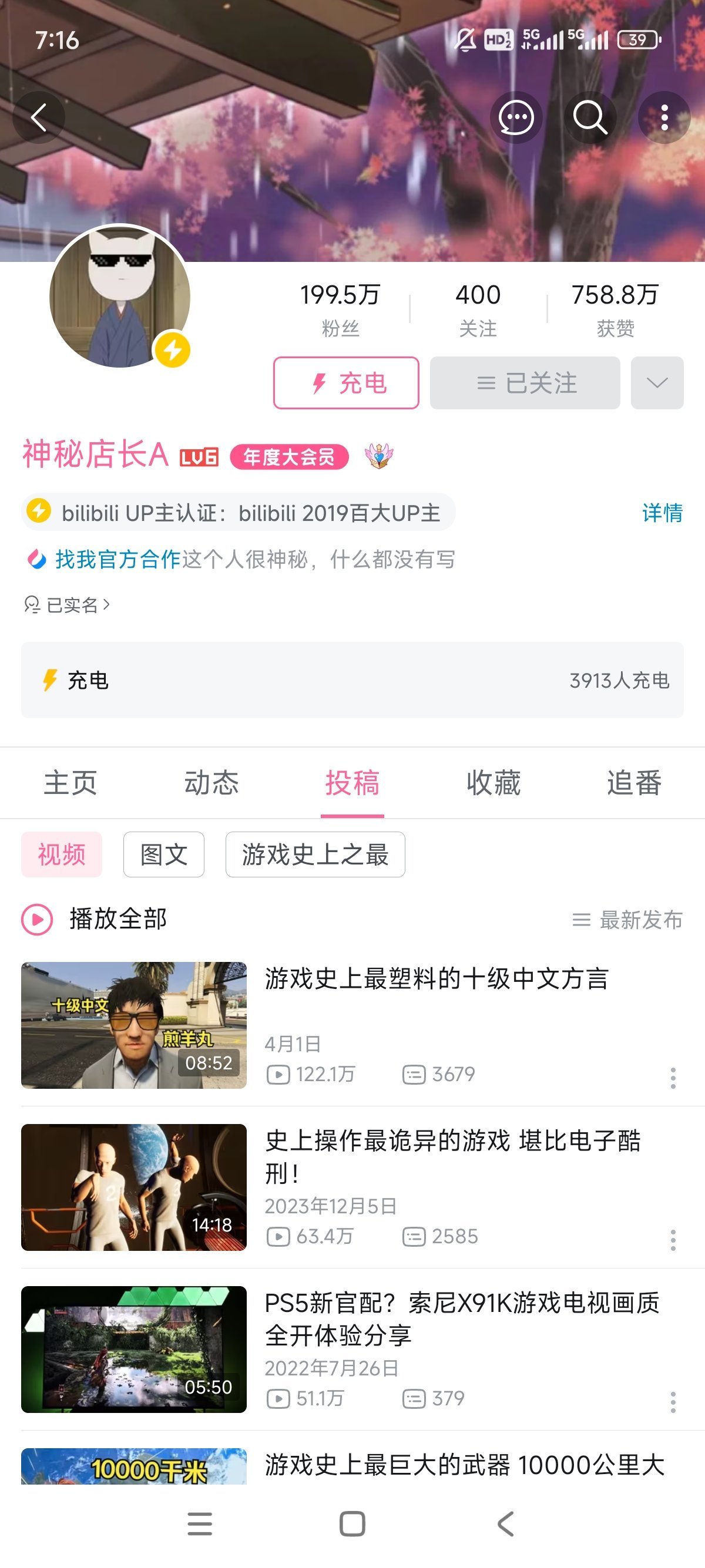The image size is (705, 1568).
Task: Switch to the 追番 tab
Action: (634, 783)
